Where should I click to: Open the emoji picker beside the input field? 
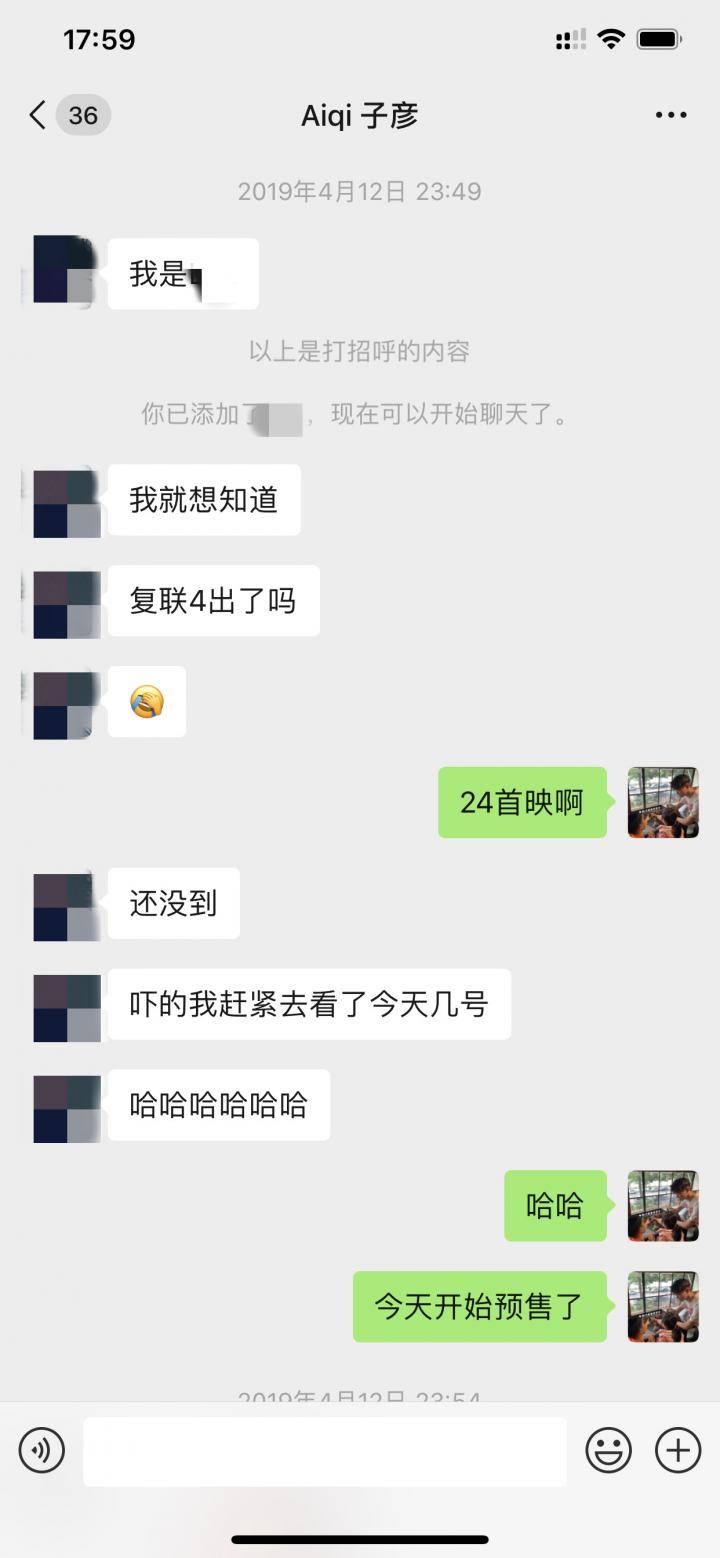(609, 1450)
